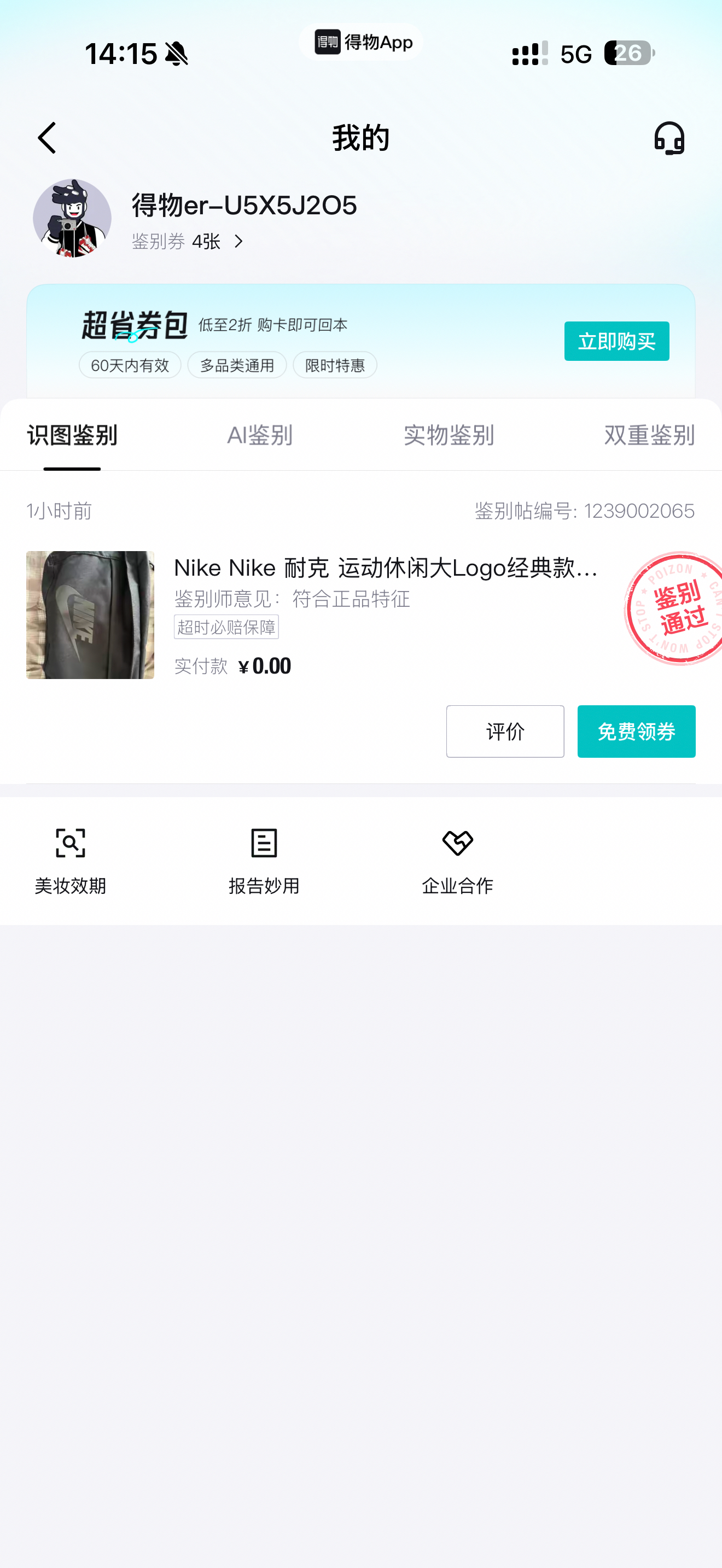Image resolution: width=722 pixels, height=1568 pixels.
Task: View the 鉴别券 4张 coupons
Action: (x=188, y=242)
